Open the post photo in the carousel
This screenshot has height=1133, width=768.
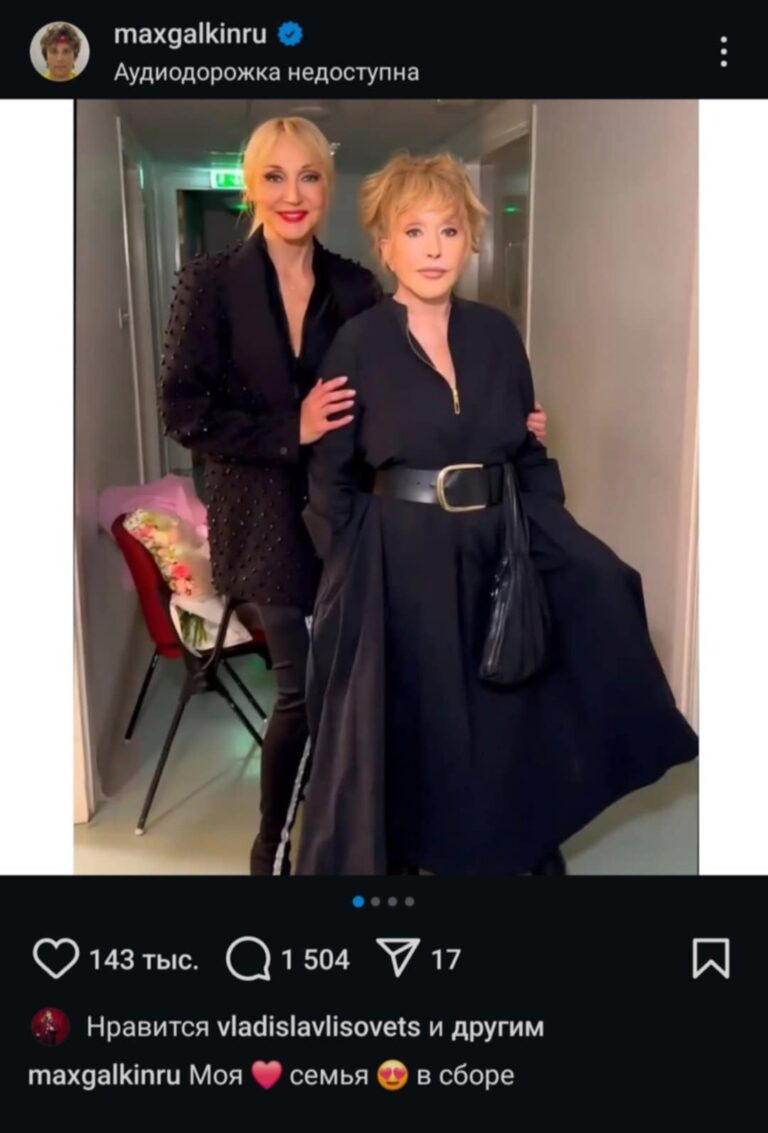point(386,487)
